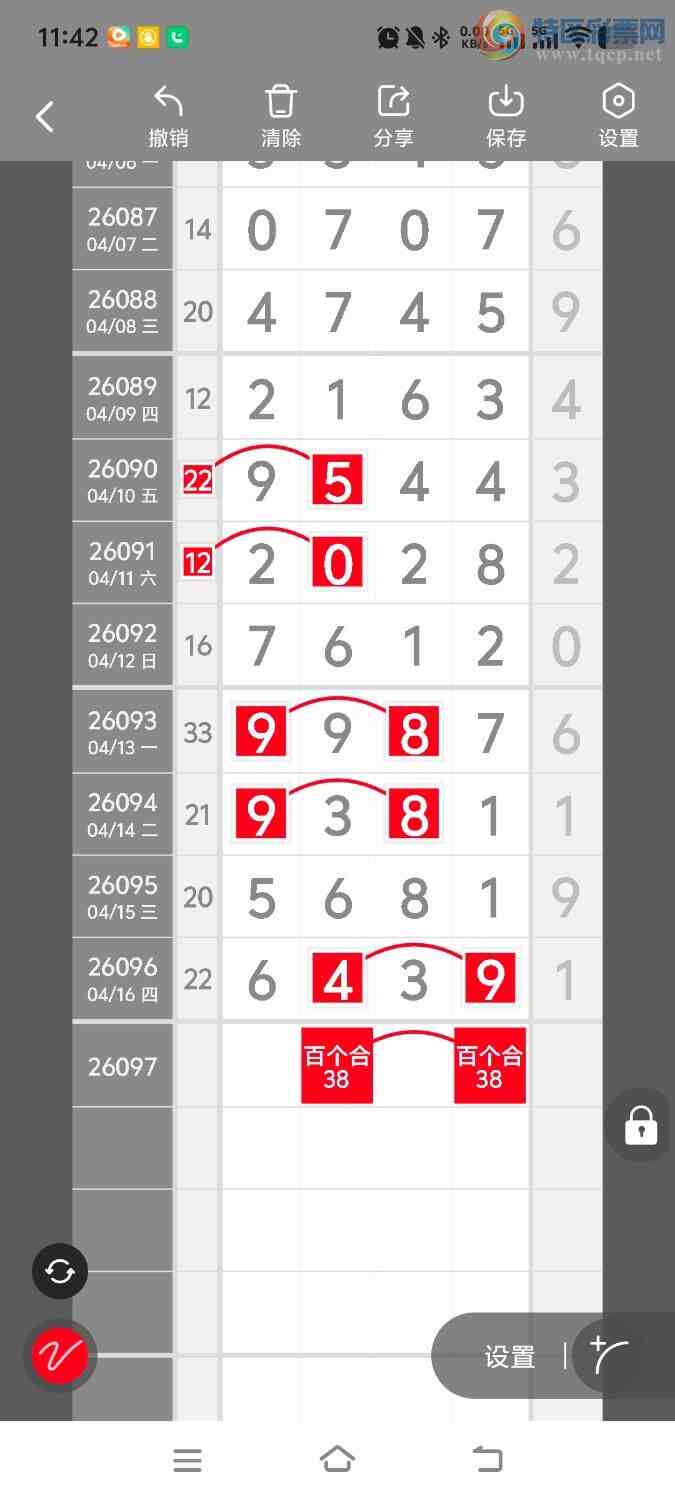Viewport: 675px width, 1500px height.
Task: Go to the system home screen
Action: tap(337, 1460)
